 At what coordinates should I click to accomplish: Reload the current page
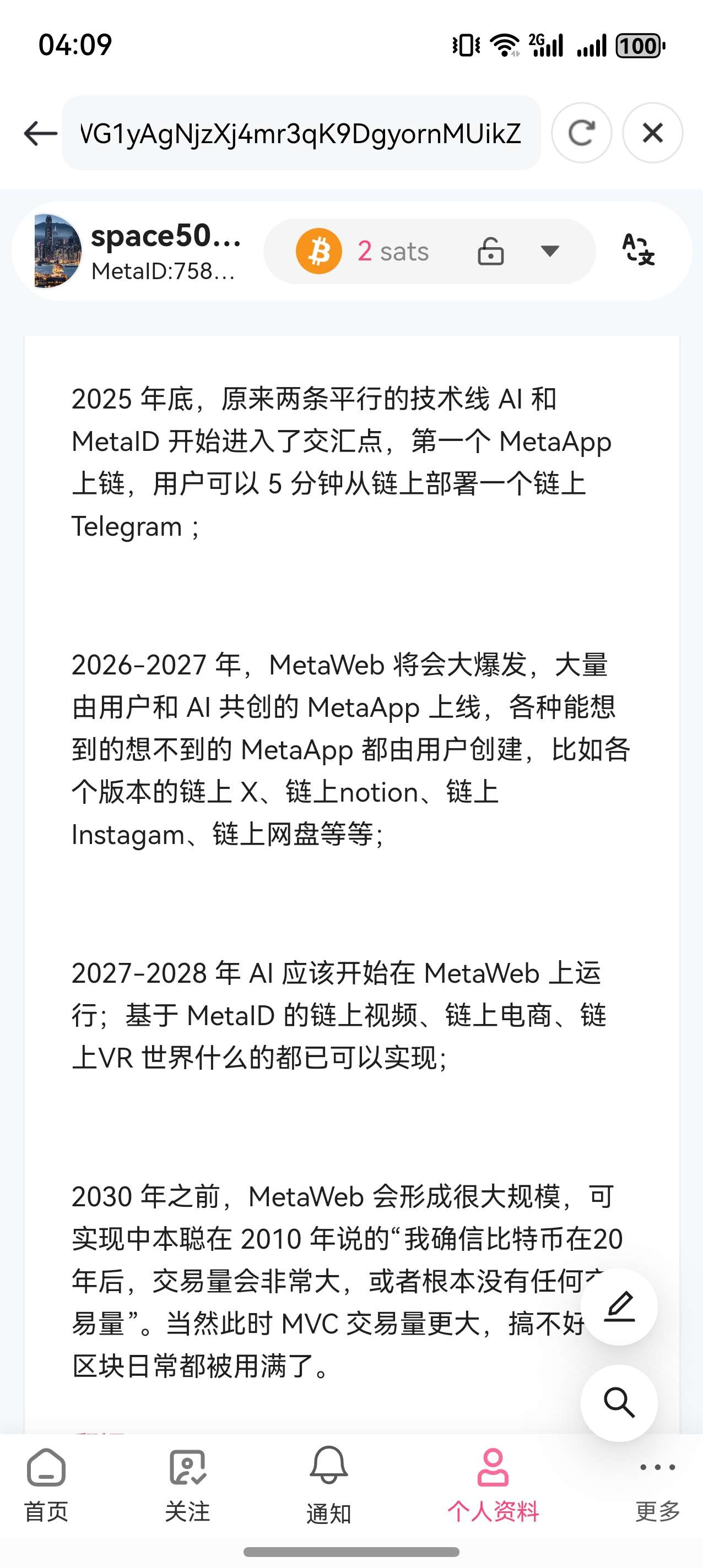coord(581,133)
